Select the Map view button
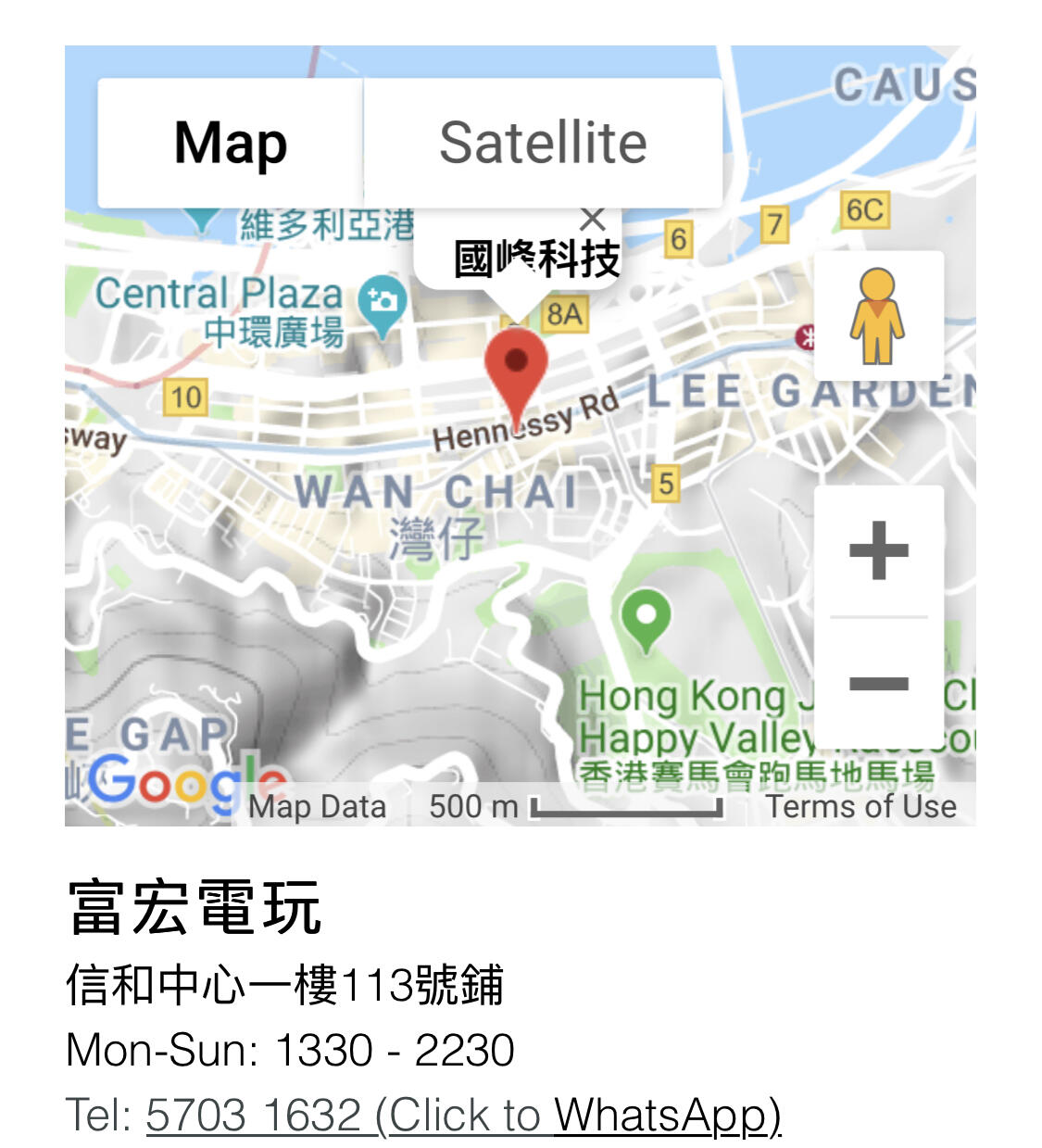Viewport: 1042px width, 1148px height. [x=231, y=143]
